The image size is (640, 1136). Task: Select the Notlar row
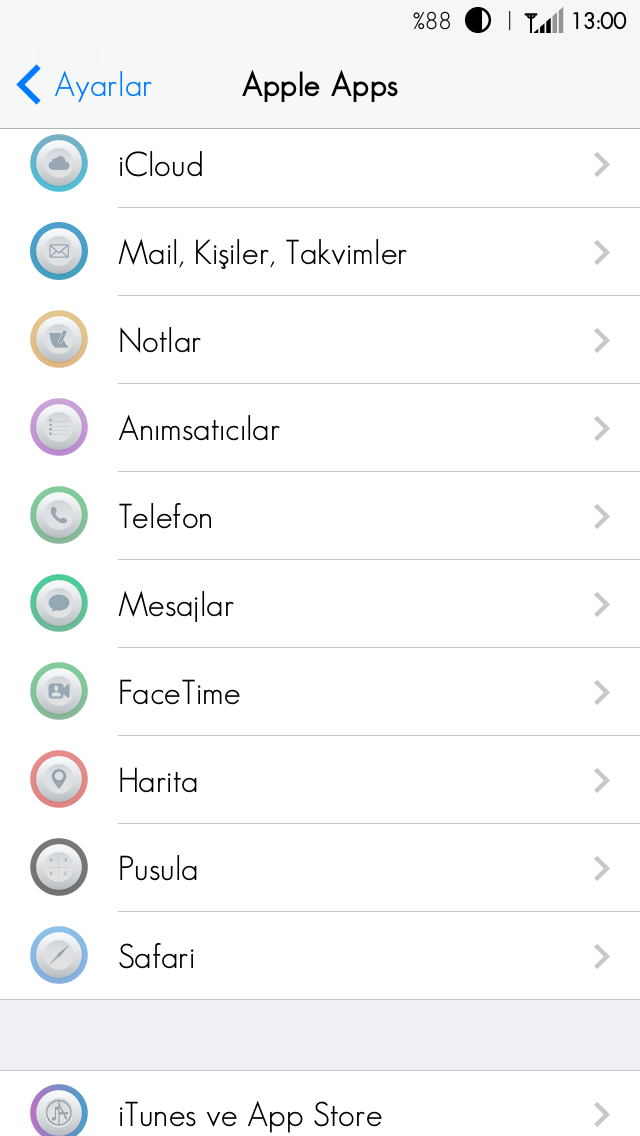tap(320, 340)
